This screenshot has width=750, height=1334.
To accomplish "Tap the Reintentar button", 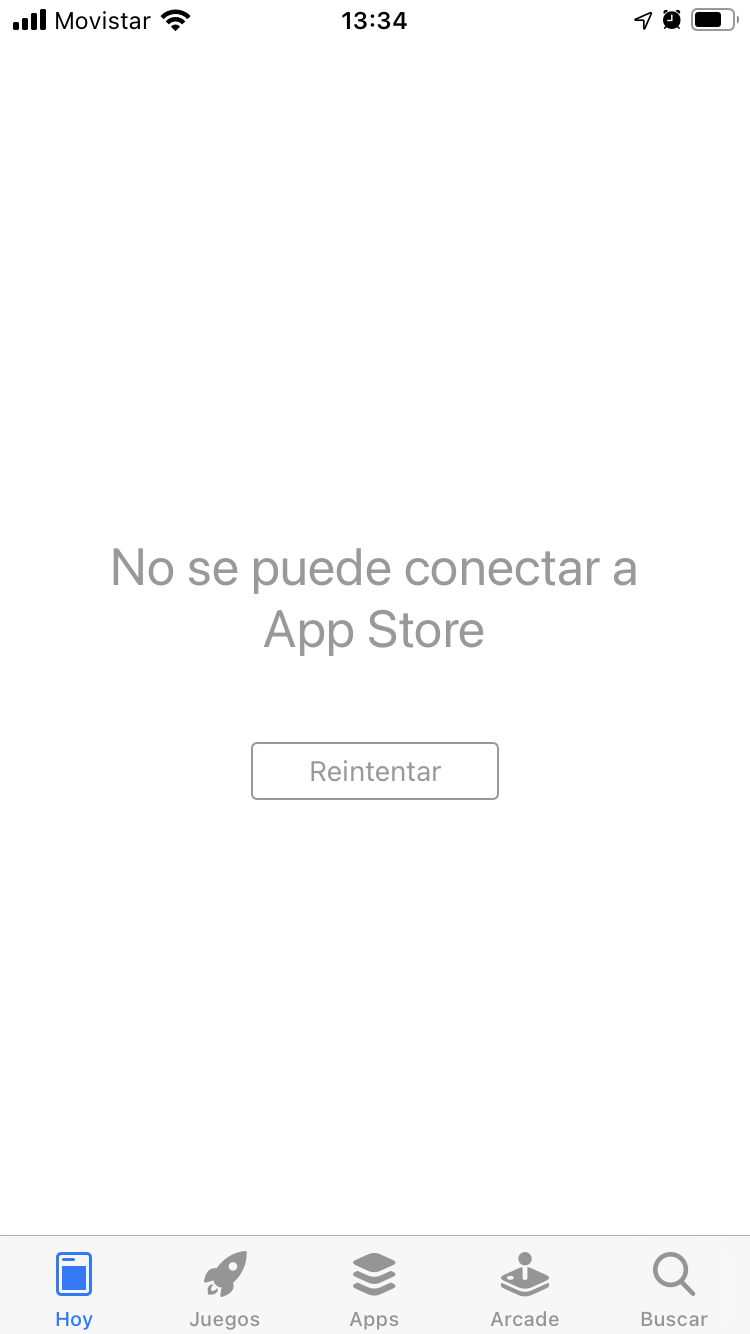I will 375,771.
